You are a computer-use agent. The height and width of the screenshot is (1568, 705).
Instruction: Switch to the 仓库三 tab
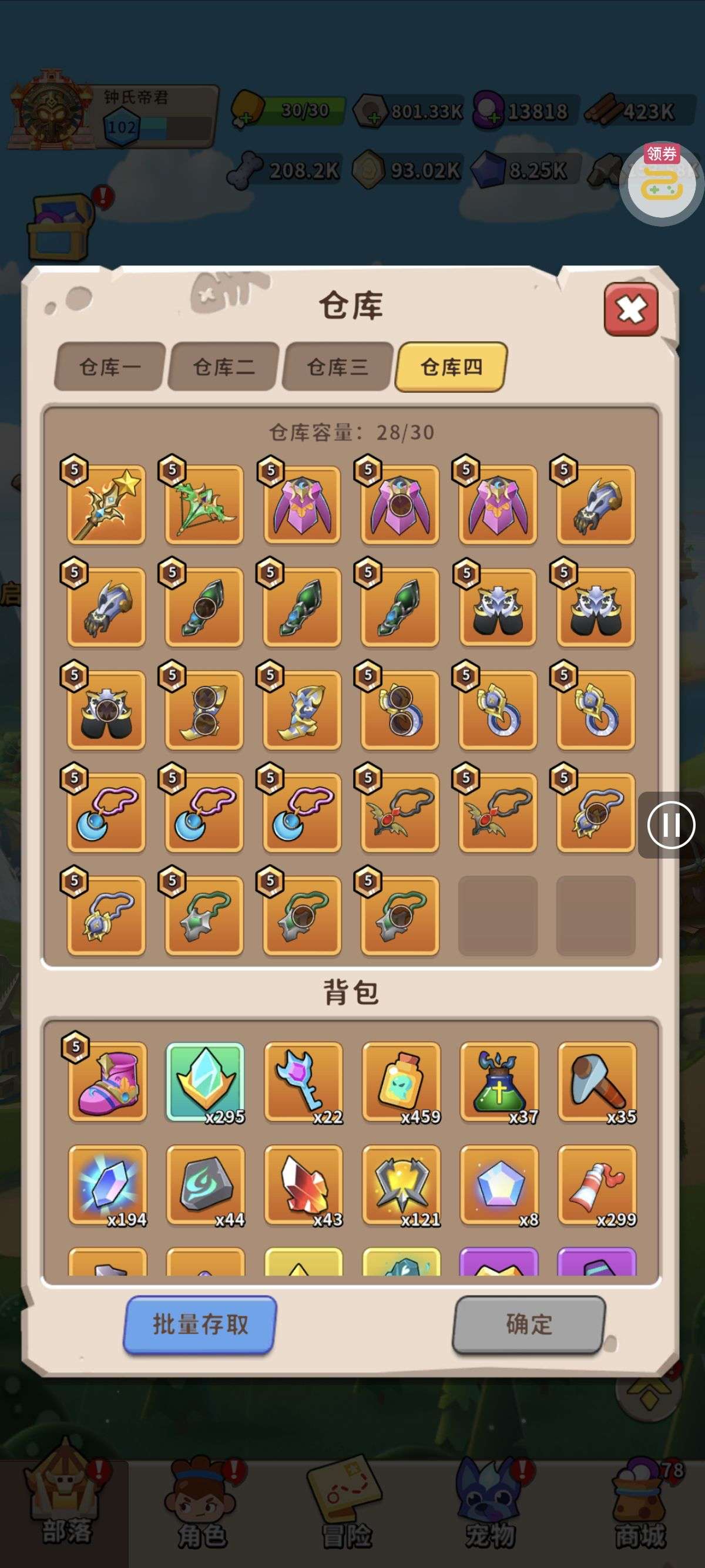pyautogui.click(x=337, y=367)
